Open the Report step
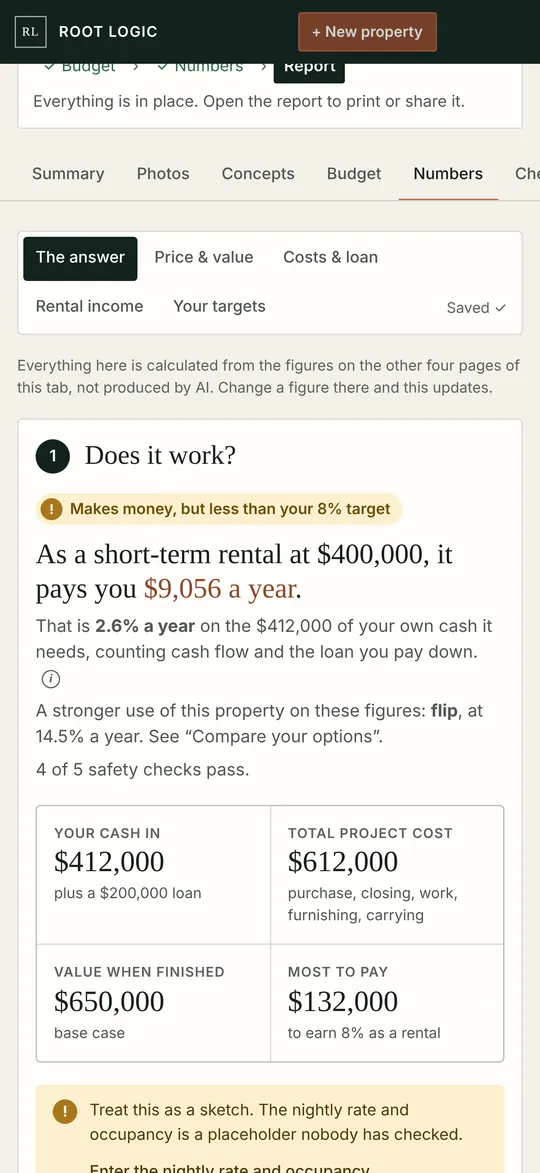Viewport: 540px width, 1173px height. coord(309,70)
